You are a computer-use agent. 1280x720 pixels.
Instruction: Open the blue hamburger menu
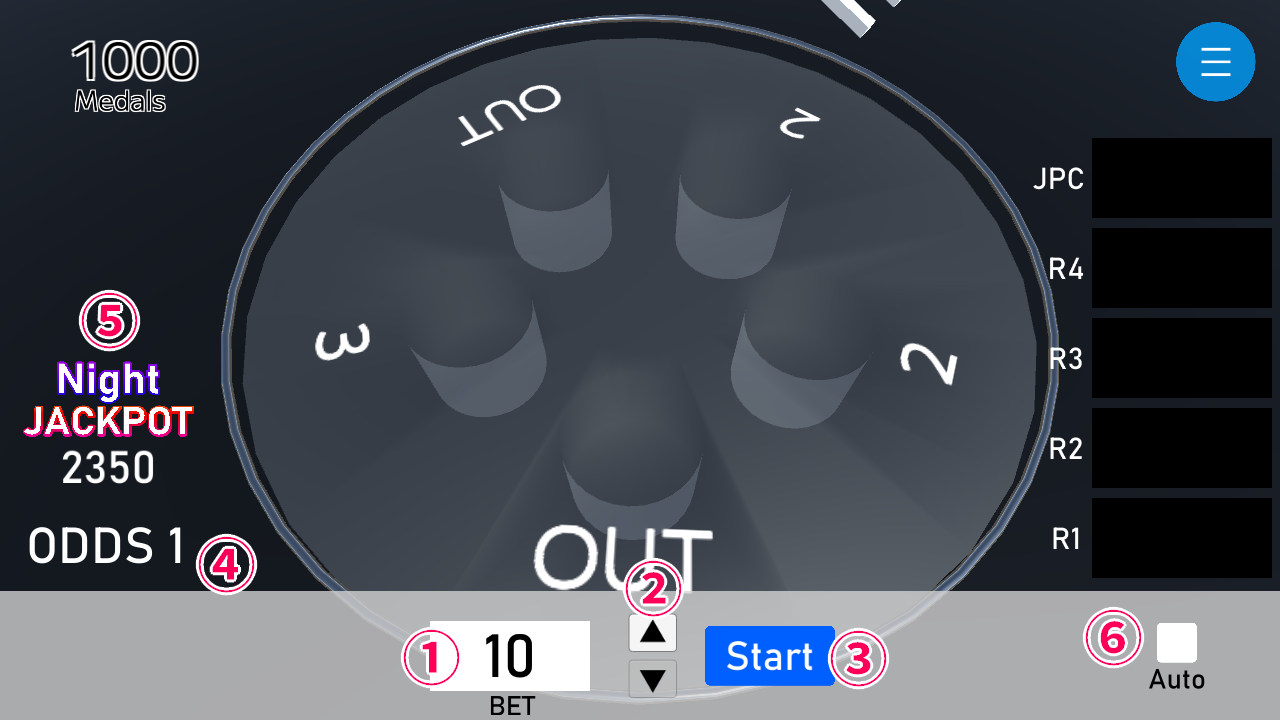click(x=1215, y=62)
